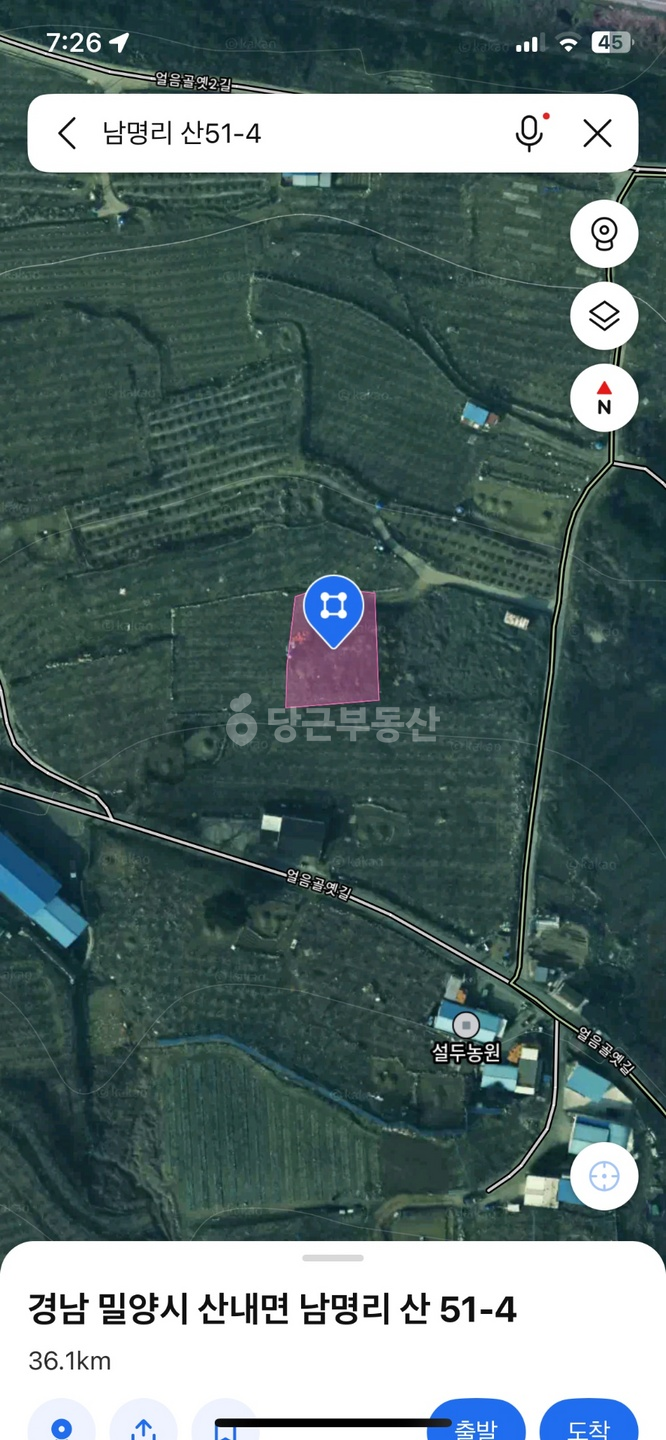Viewport: 666px width, 1440px height.
Task: Tap the sheet handle to expand details
Action: click(x=333, y=1258)
